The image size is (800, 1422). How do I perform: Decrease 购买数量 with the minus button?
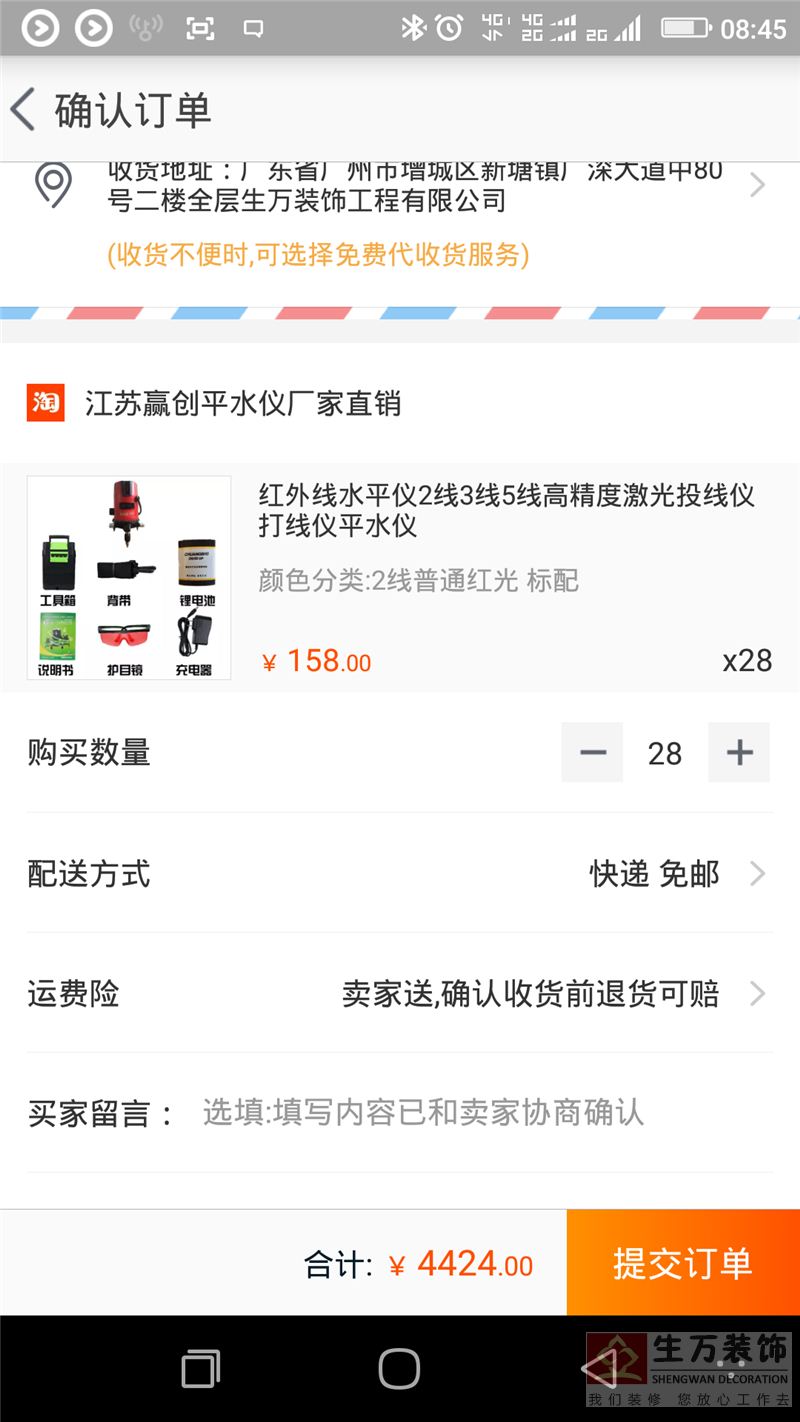pos(592,753)
